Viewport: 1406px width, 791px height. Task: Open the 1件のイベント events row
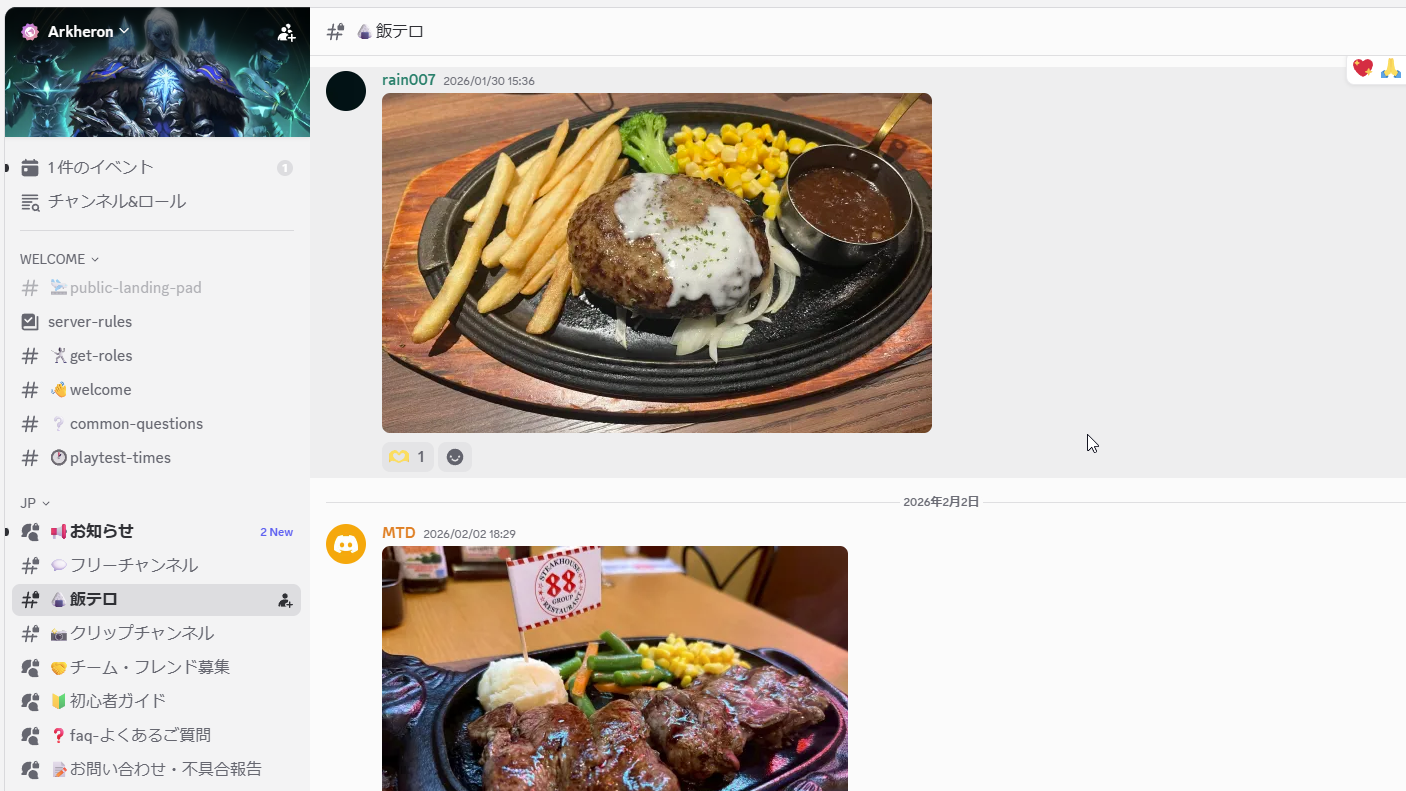101,168
